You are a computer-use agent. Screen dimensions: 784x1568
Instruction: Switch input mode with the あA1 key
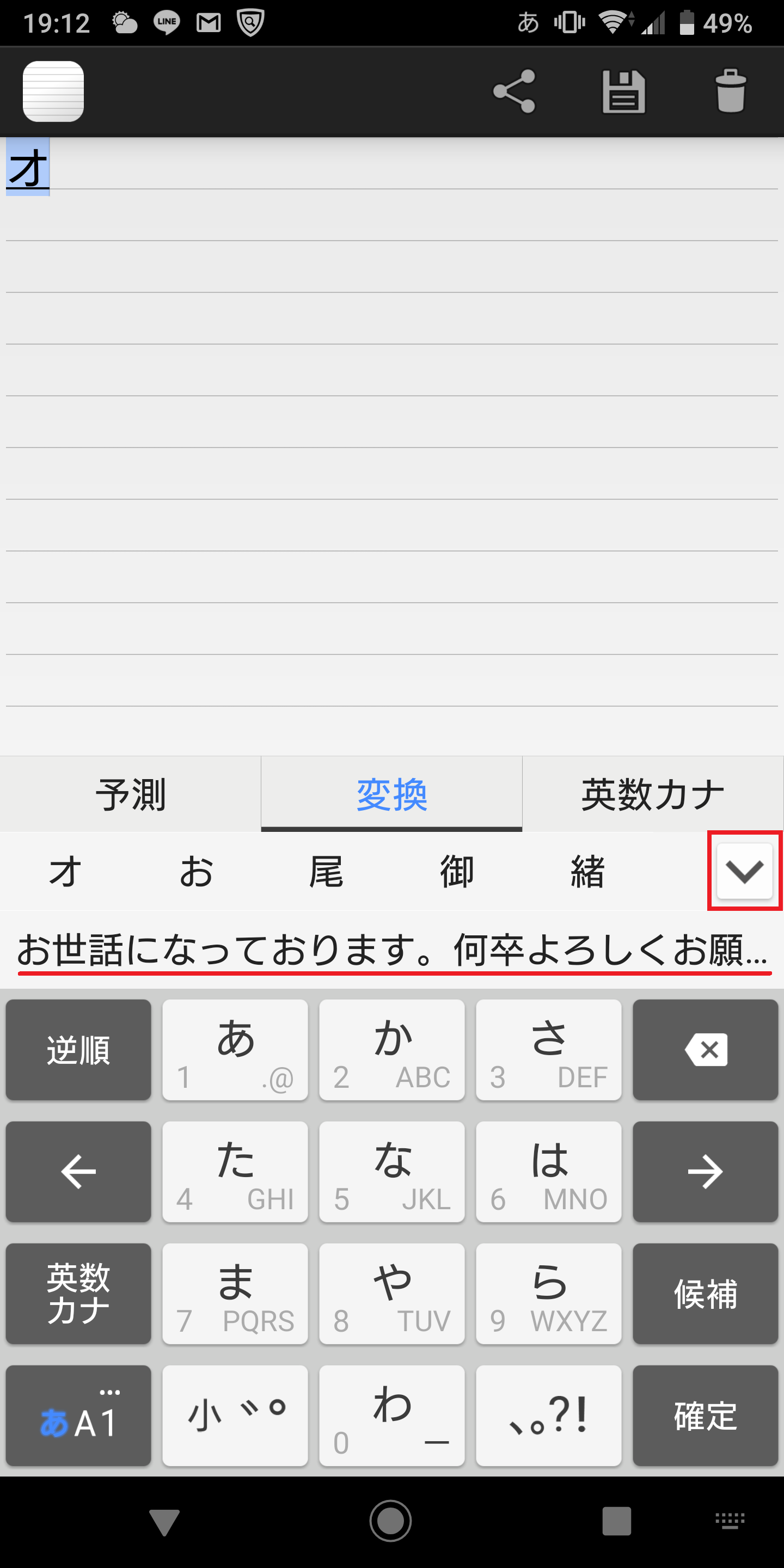[78, 1415]
